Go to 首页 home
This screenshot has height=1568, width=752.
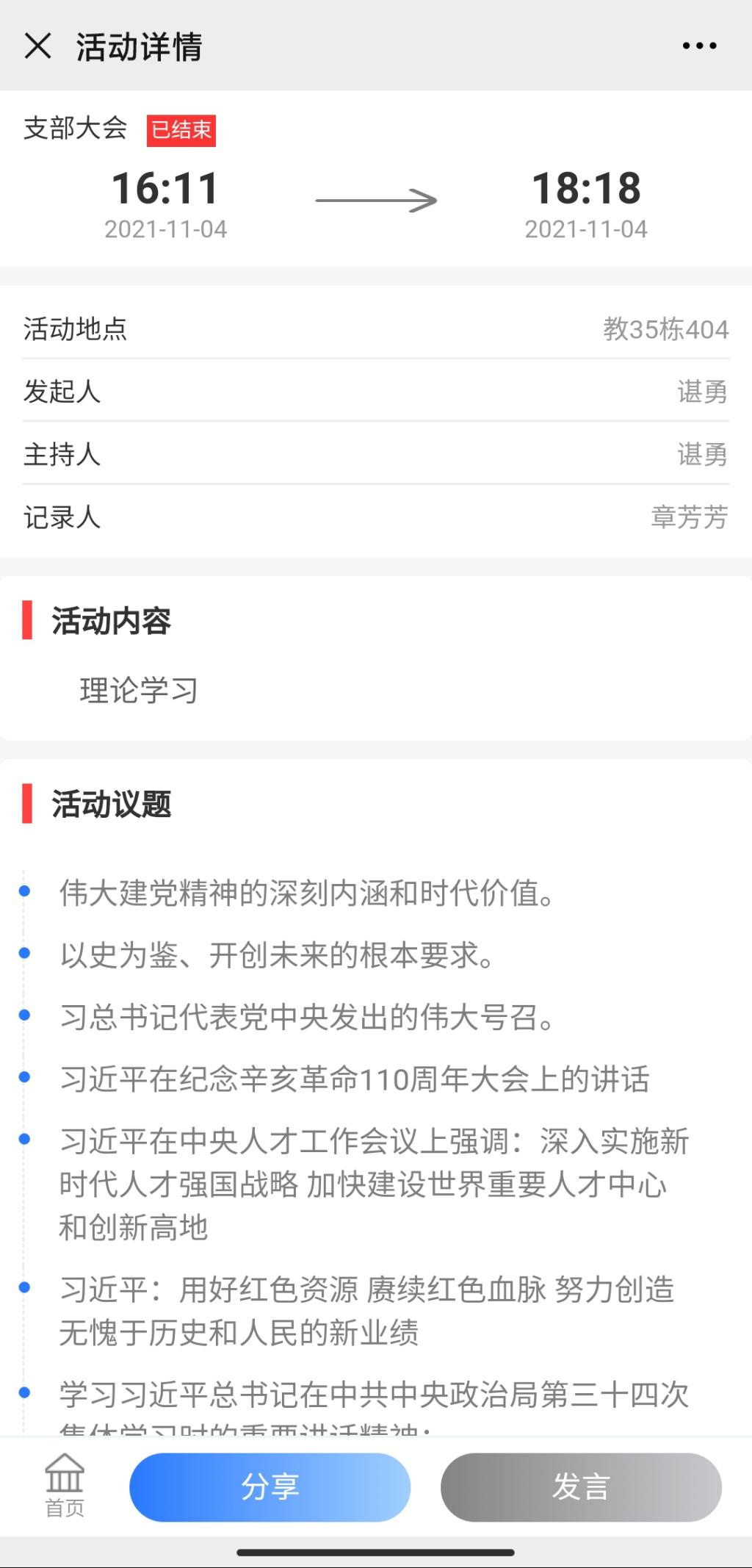click(65, 1486)
